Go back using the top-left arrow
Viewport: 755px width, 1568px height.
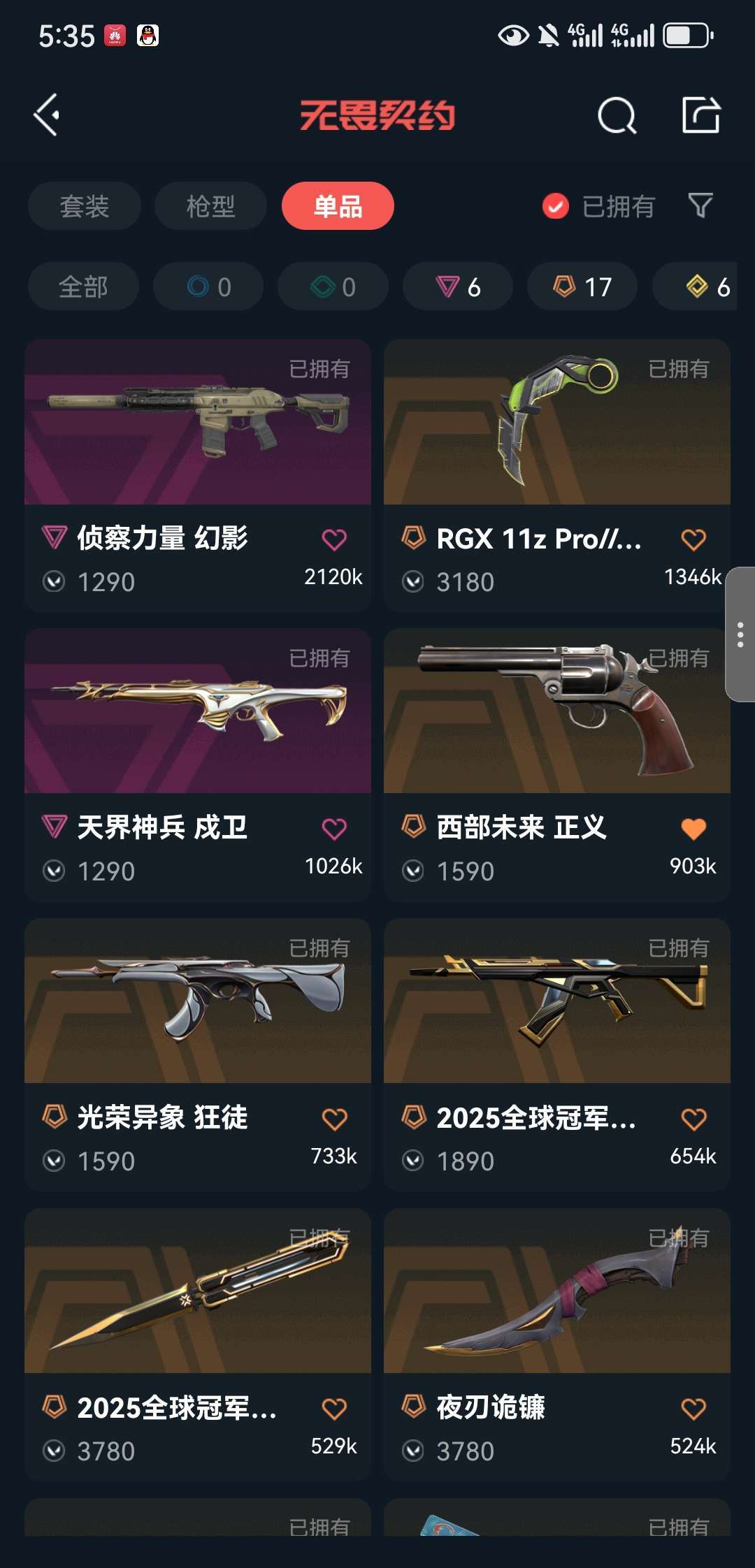click(47, 115)
